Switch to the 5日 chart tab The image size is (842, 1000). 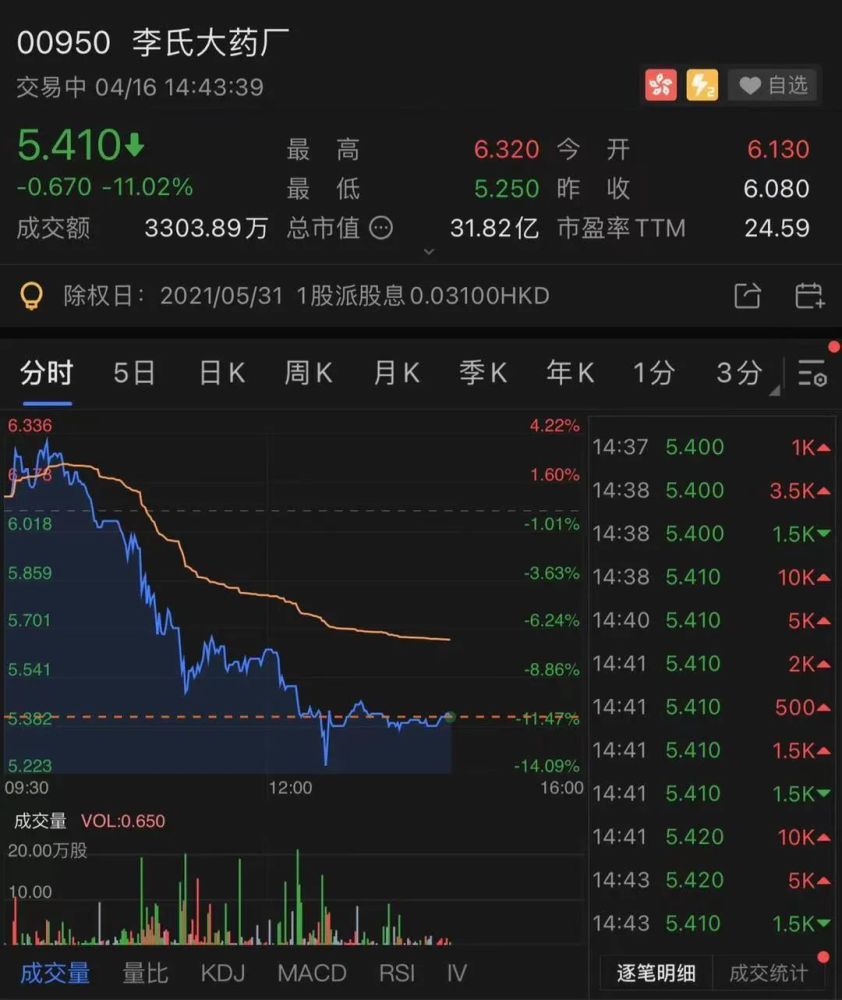[x=134, y=374]
